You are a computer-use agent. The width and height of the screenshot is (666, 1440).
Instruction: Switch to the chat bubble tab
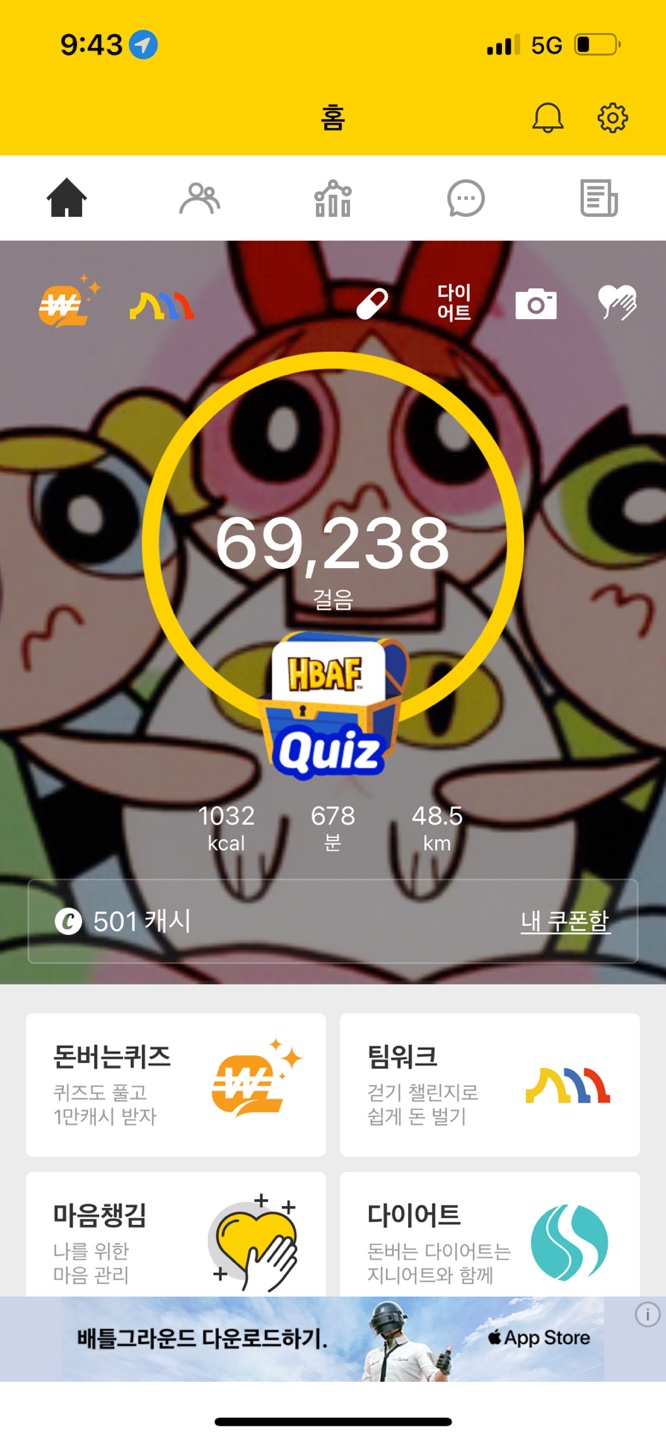tap(465, 199)
